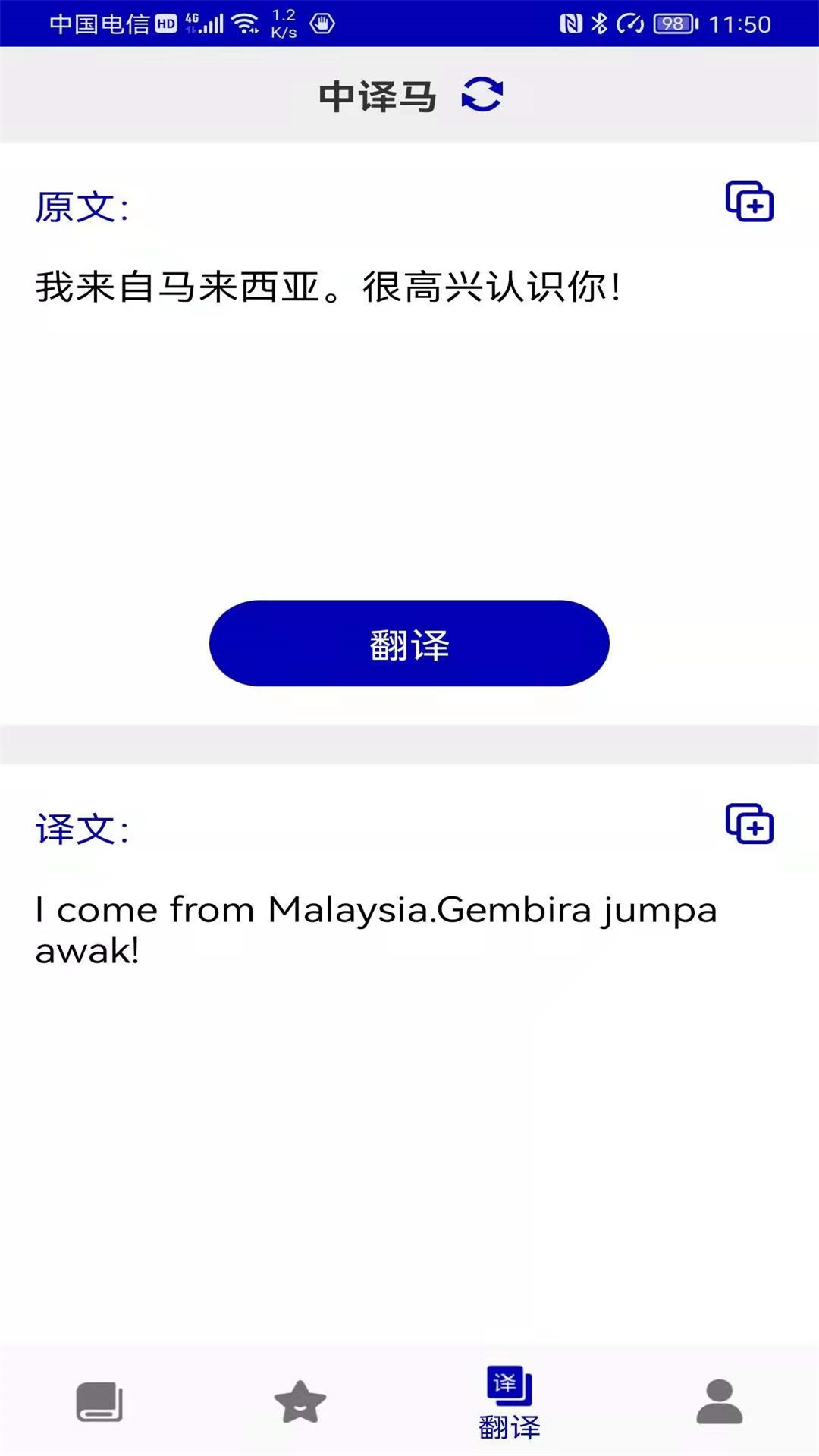Open the book tab in bottom navigation

(99, 1402)
